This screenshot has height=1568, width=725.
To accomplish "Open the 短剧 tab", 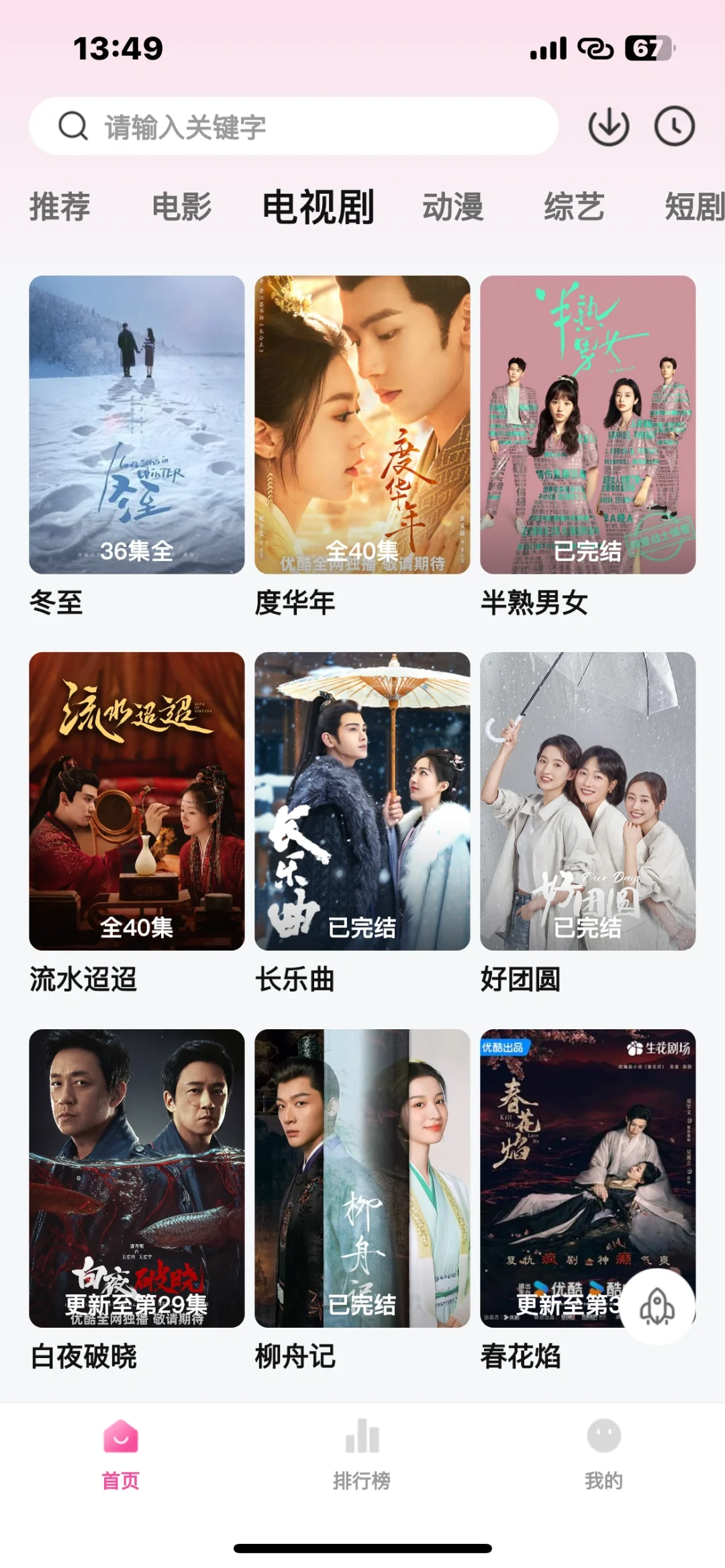I will [x=694, y=206].
